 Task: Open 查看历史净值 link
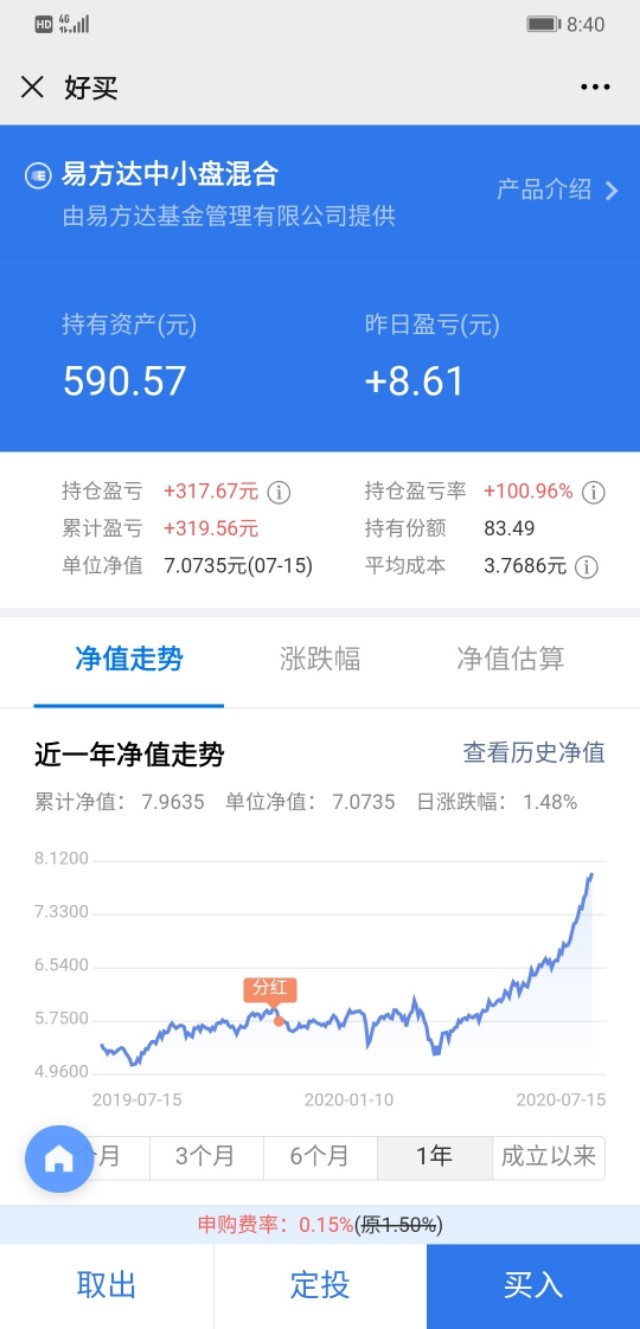pos(534,753)
